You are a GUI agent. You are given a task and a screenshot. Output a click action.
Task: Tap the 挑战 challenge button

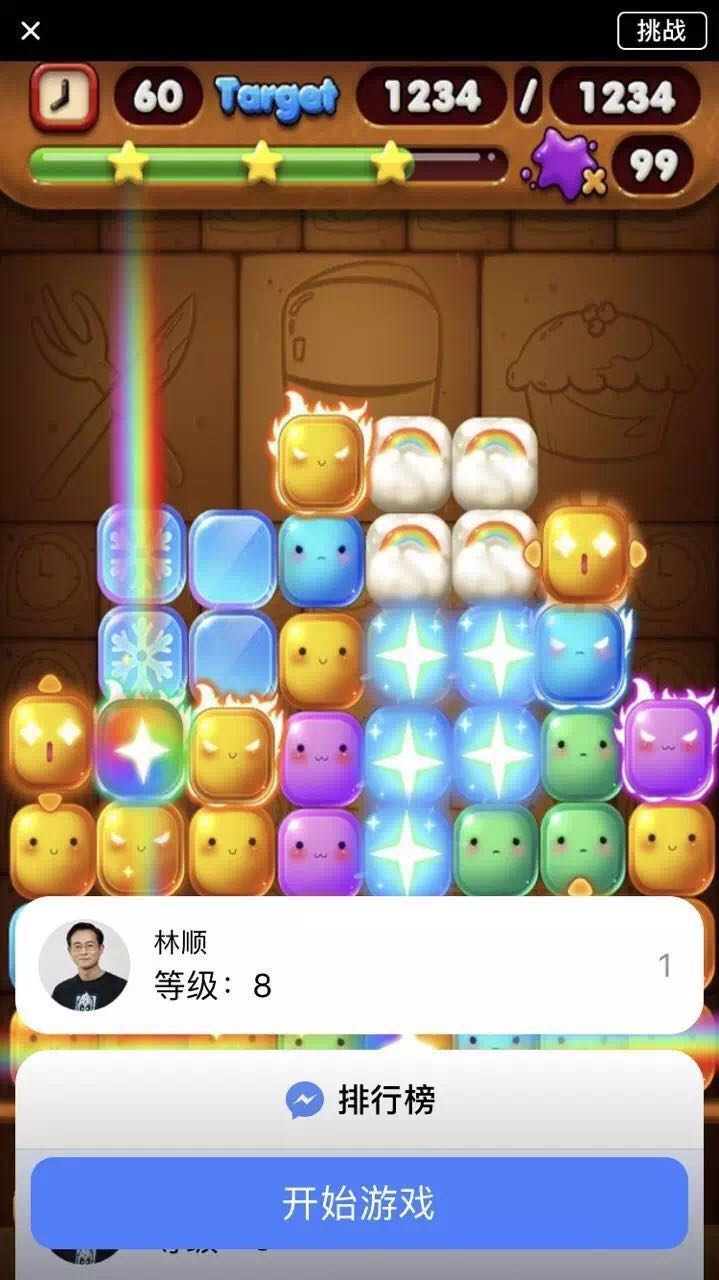[661, 30]
